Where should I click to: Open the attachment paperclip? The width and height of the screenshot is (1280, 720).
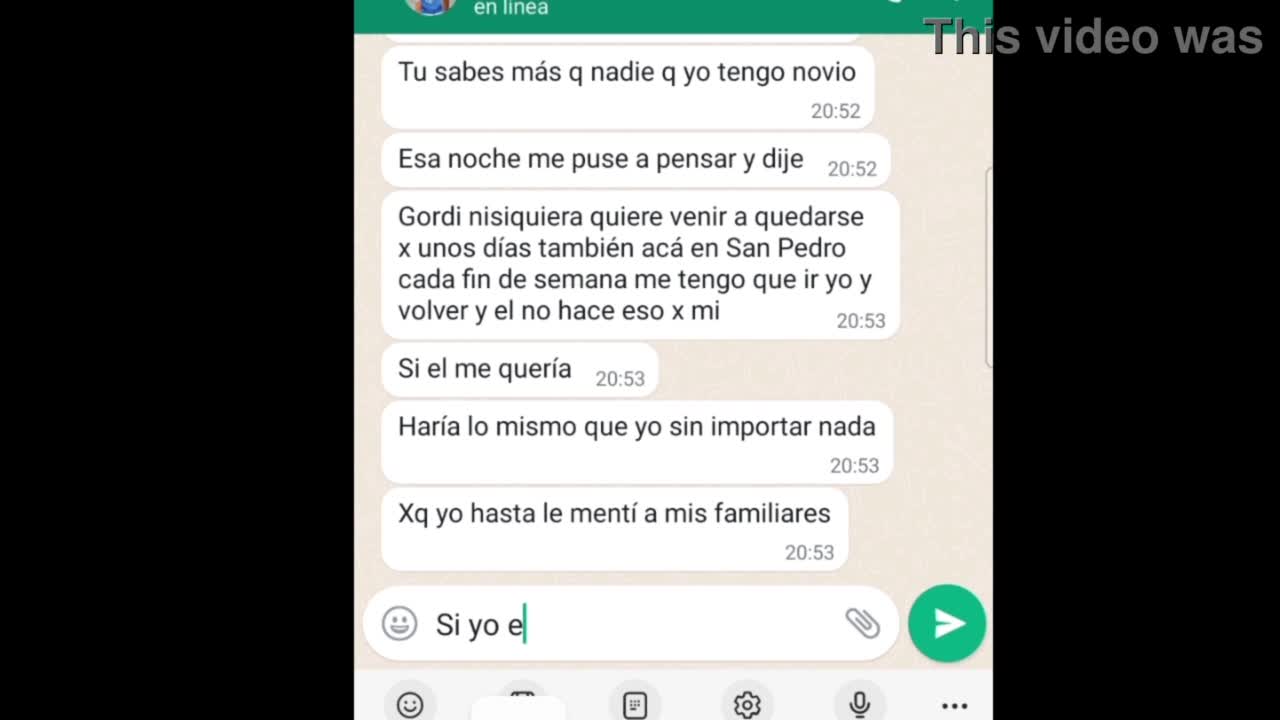click(x=862, y=623)
